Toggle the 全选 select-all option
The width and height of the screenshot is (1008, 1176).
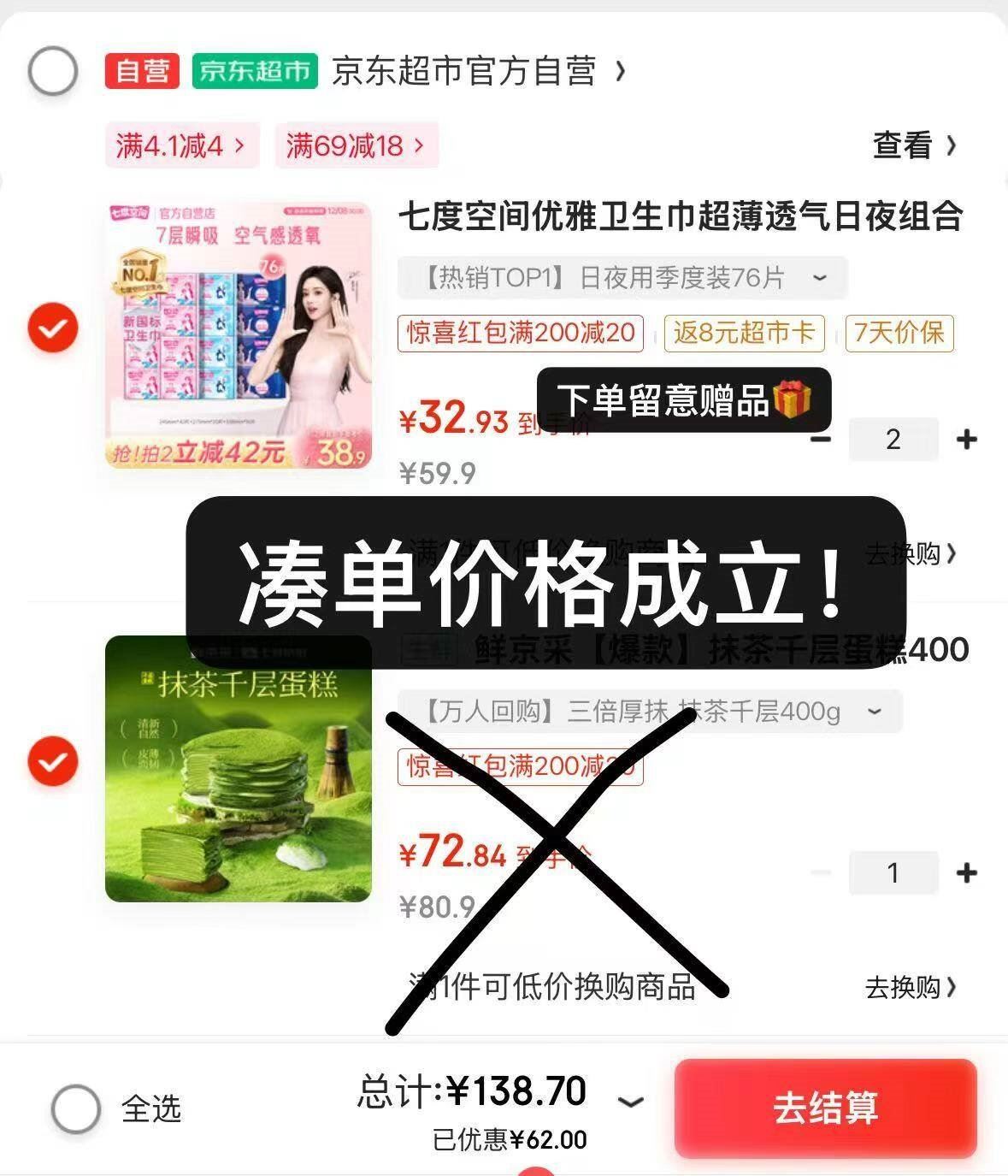76,1109
